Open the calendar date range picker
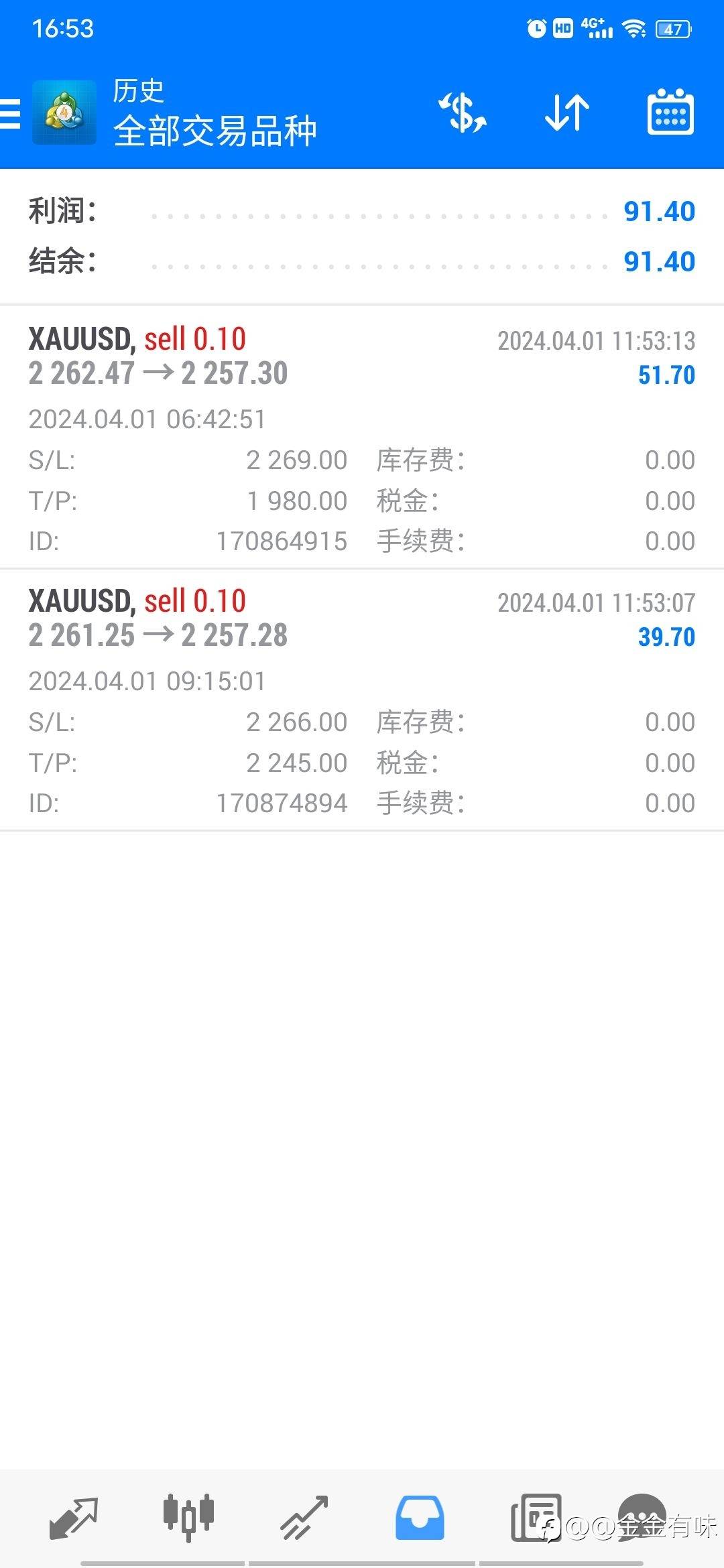Viewport: 724px width, 1568px height. [670, 112]
